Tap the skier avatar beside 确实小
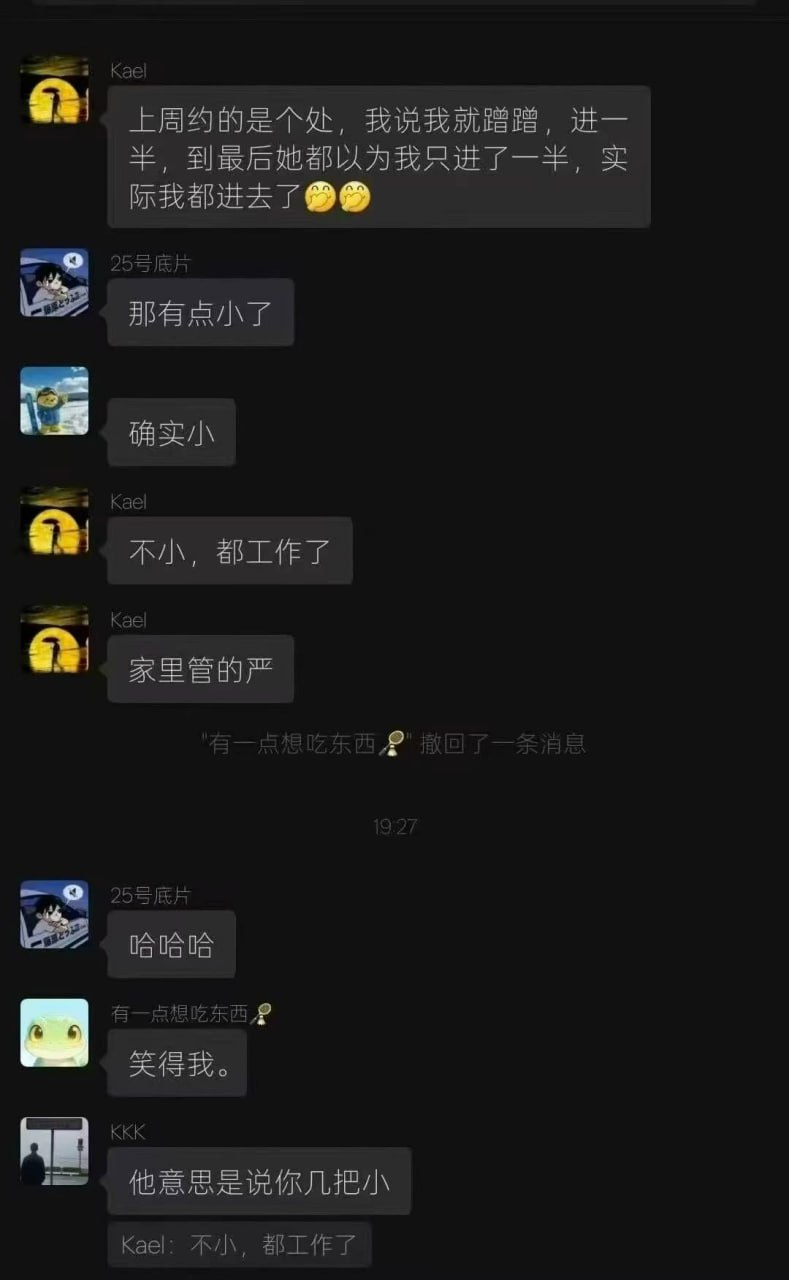 click(x=54, y=401)
